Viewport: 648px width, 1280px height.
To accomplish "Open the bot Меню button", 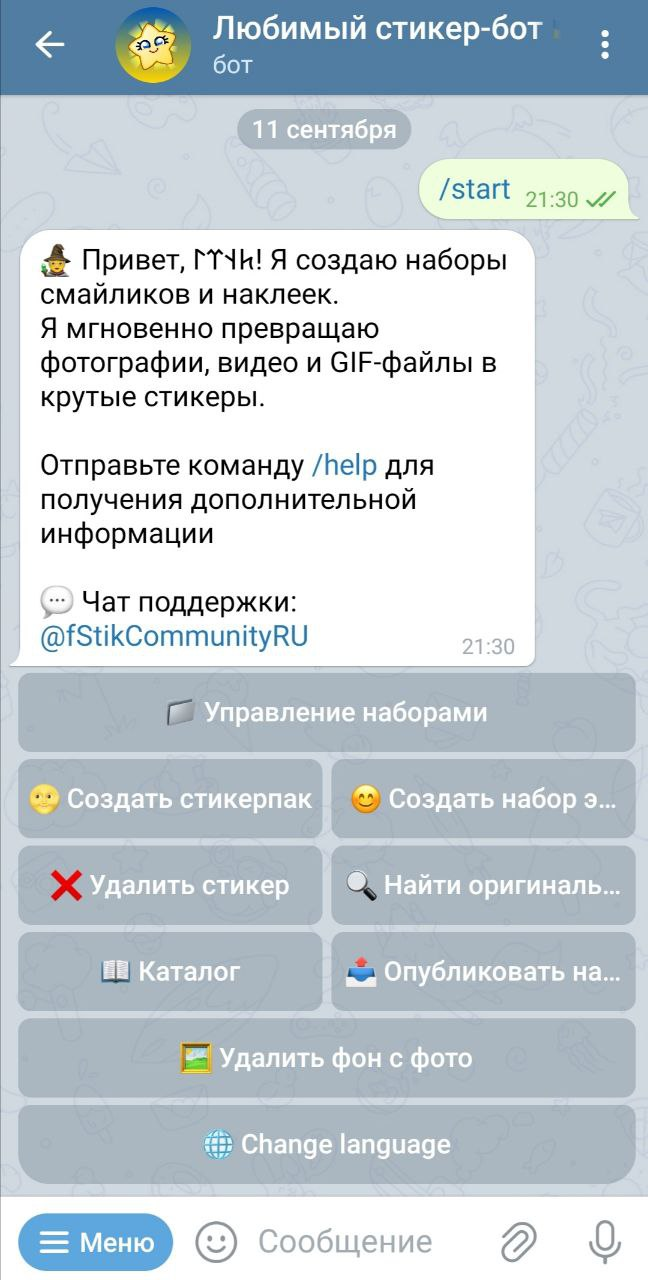I will [x=96, y=1242].
